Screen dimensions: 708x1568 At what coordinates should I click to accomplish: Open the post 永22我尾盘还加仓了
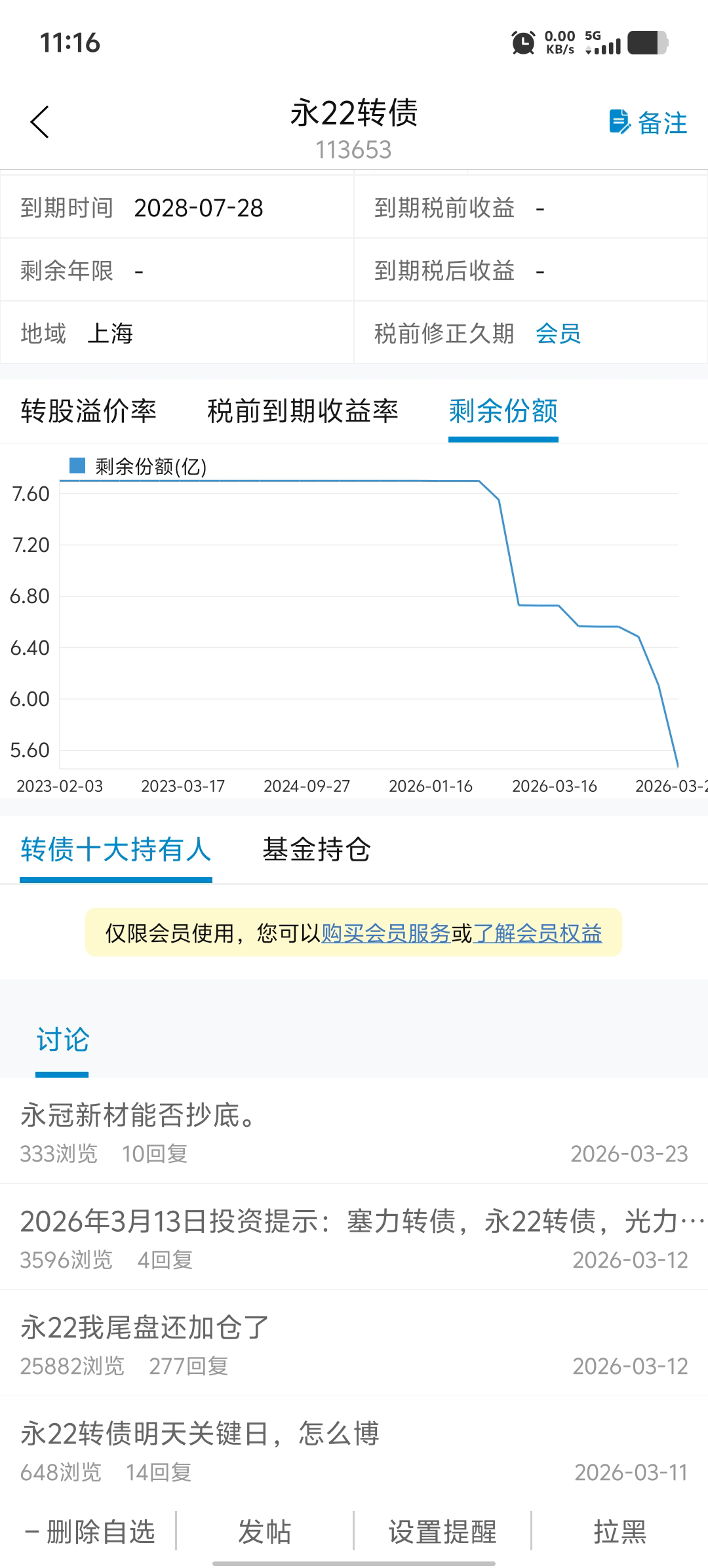(x=144, y=1327)
